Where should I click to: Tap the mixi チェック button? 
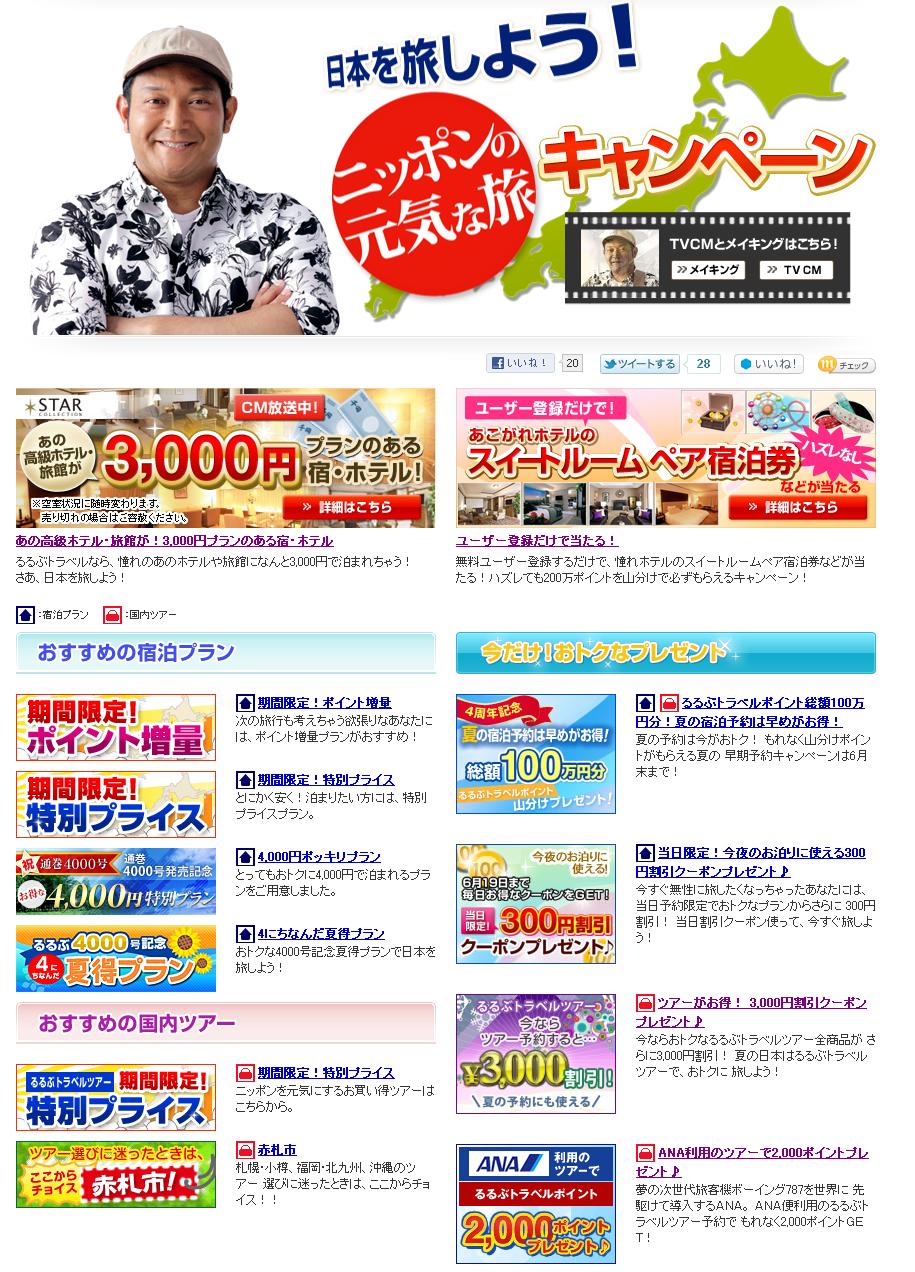click(846, 365)
